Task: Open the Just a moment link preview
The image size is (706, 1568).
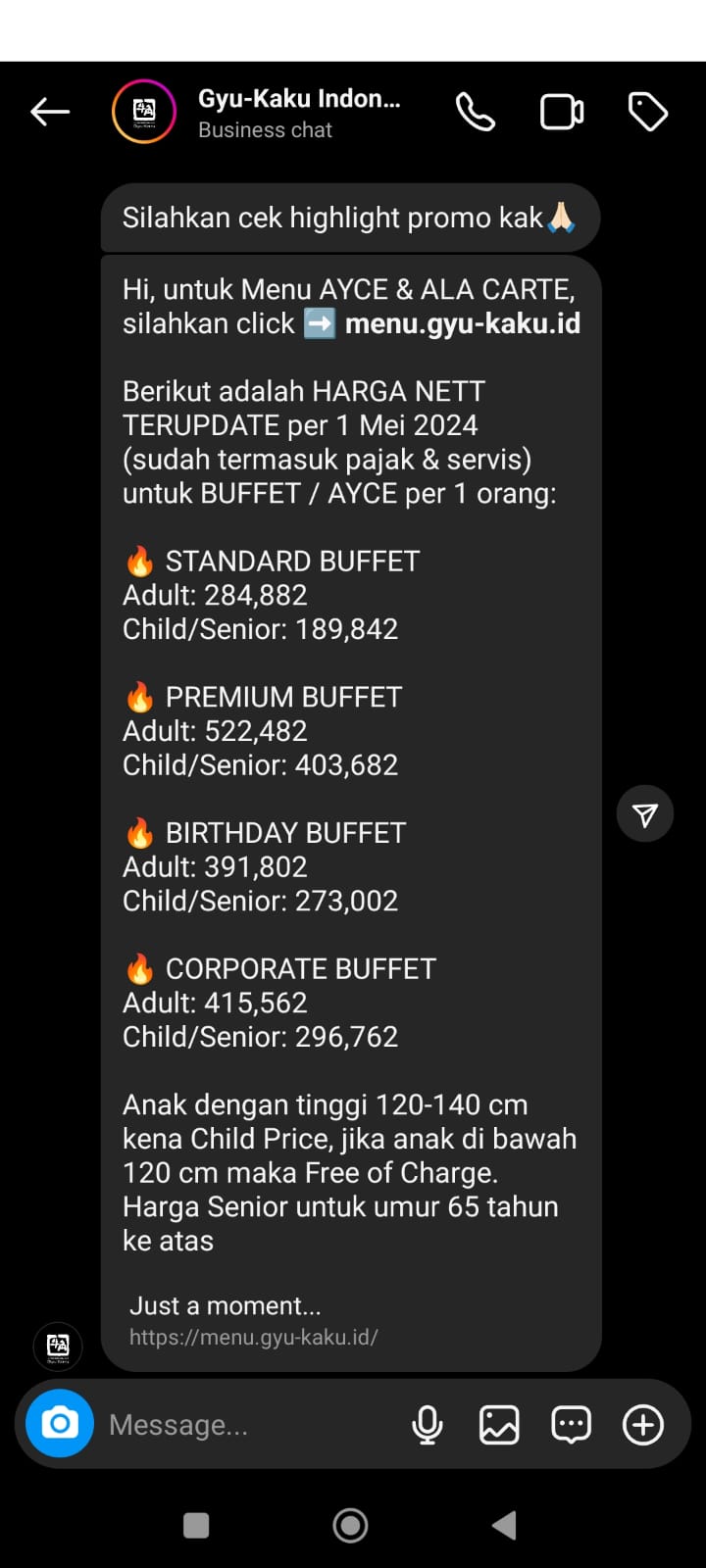Action: coord(253,1320)
